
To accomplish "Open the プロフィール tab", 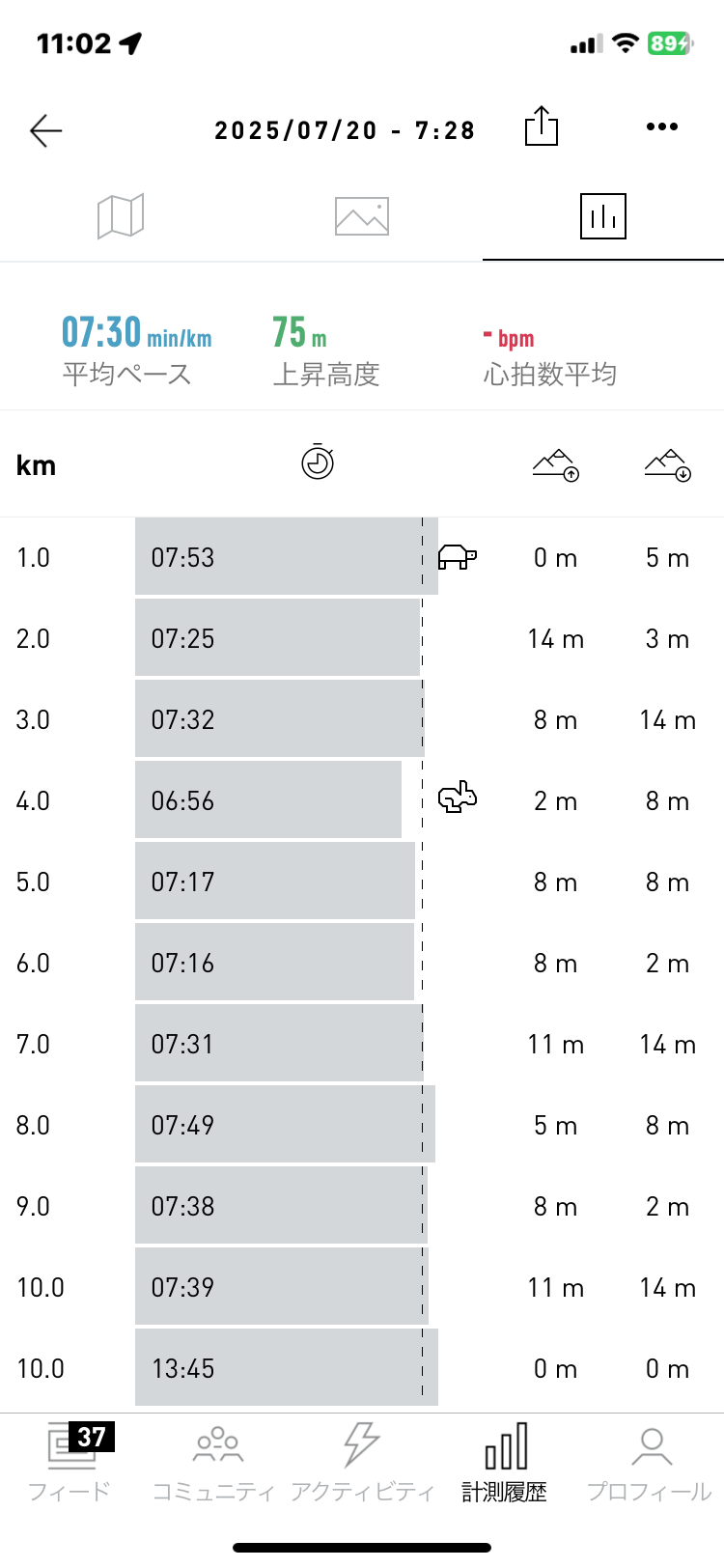I will pos(651,1462).
